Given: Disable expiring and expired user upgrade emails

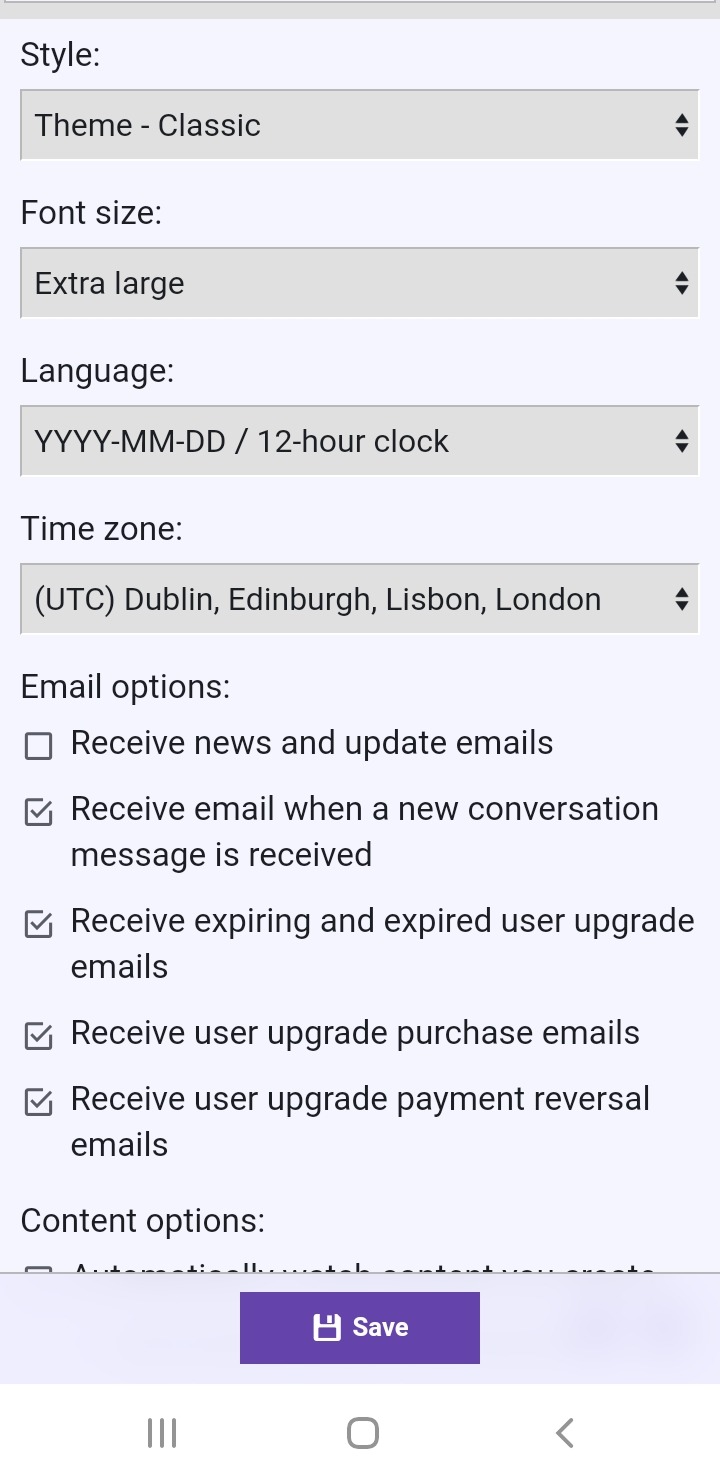Looking at the screenshot, I should coord(38,924).
